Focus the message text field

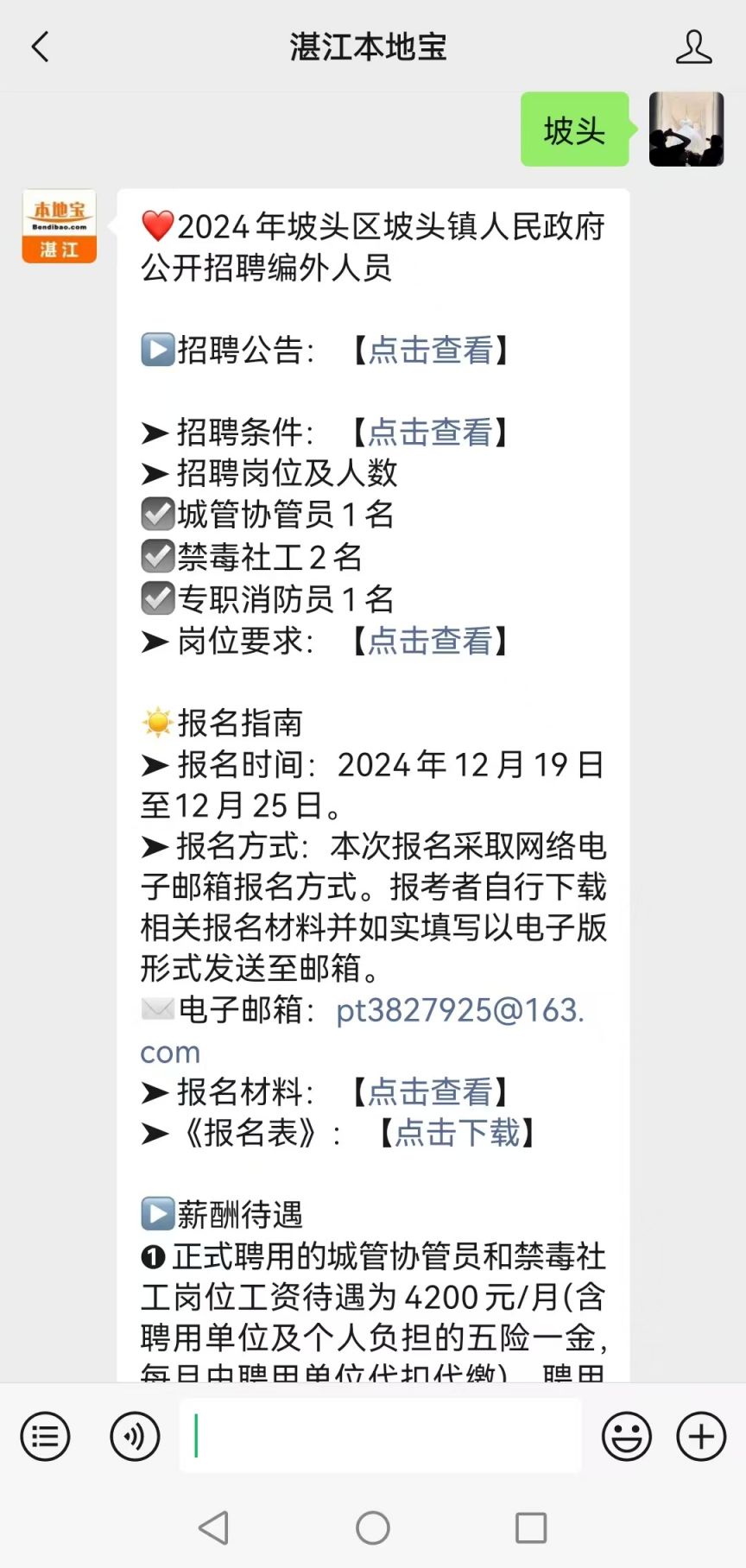tap(380, 1435)
